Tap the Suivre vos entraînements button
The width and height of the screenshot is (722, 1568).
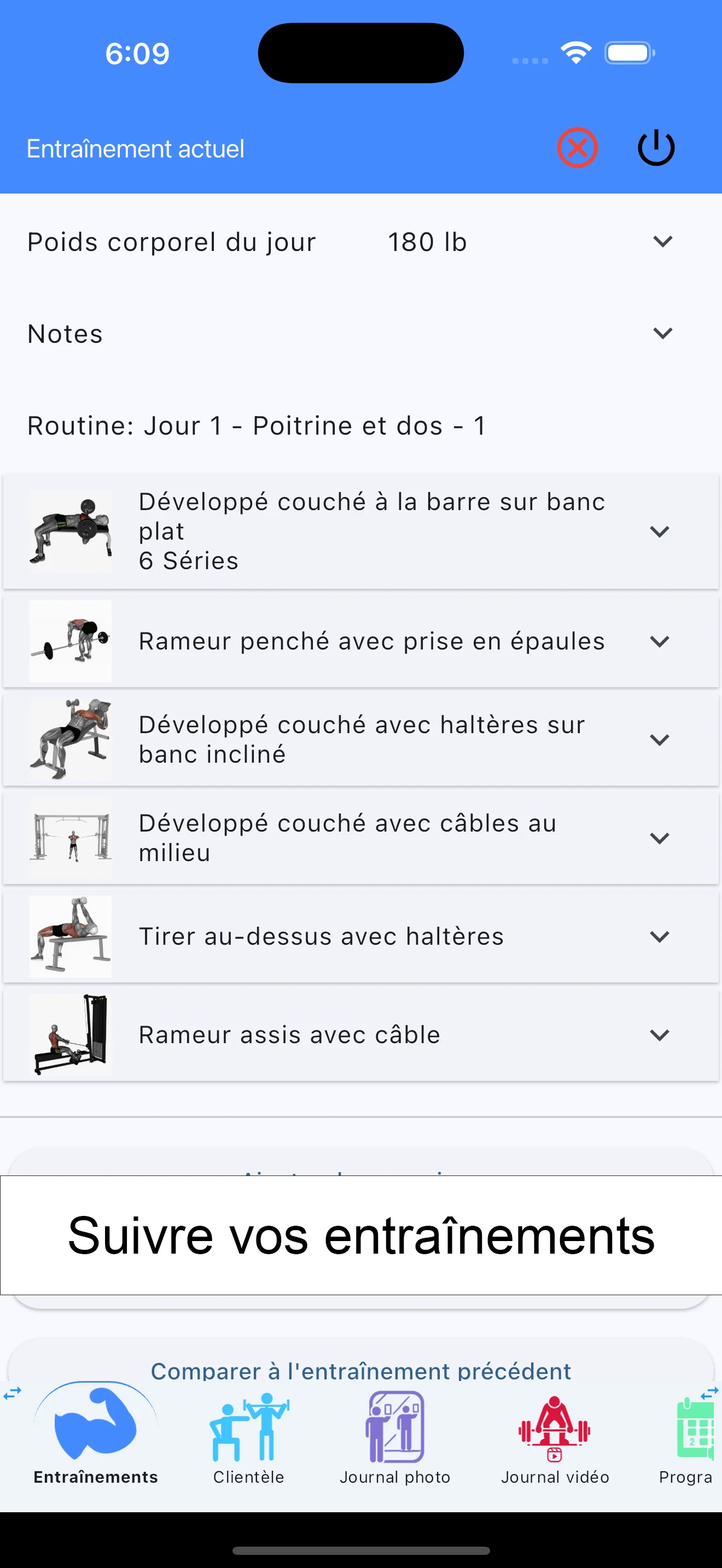[x=361, y=1234]
